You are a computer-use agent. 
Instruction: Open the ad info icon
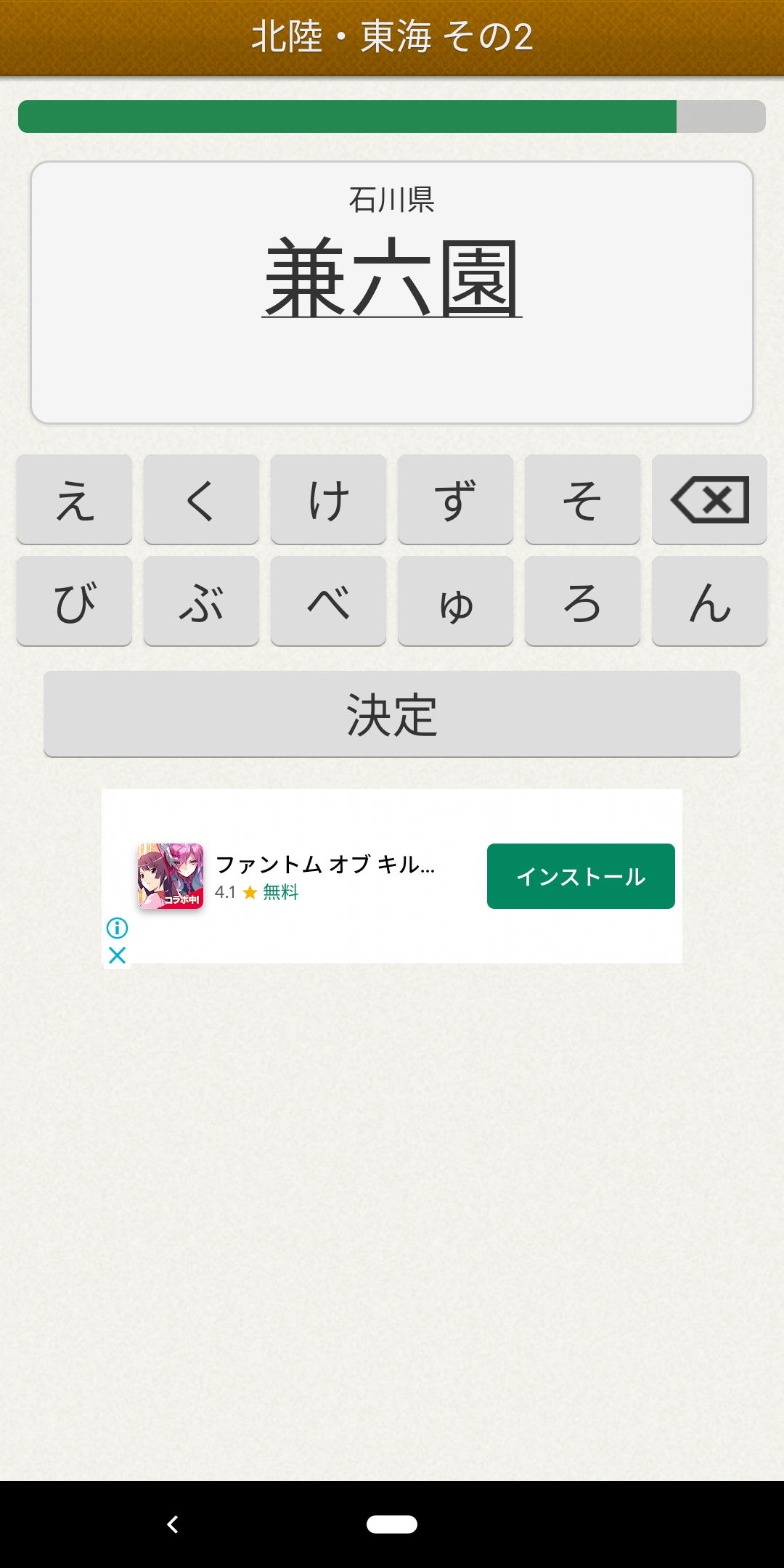point(117,928)
